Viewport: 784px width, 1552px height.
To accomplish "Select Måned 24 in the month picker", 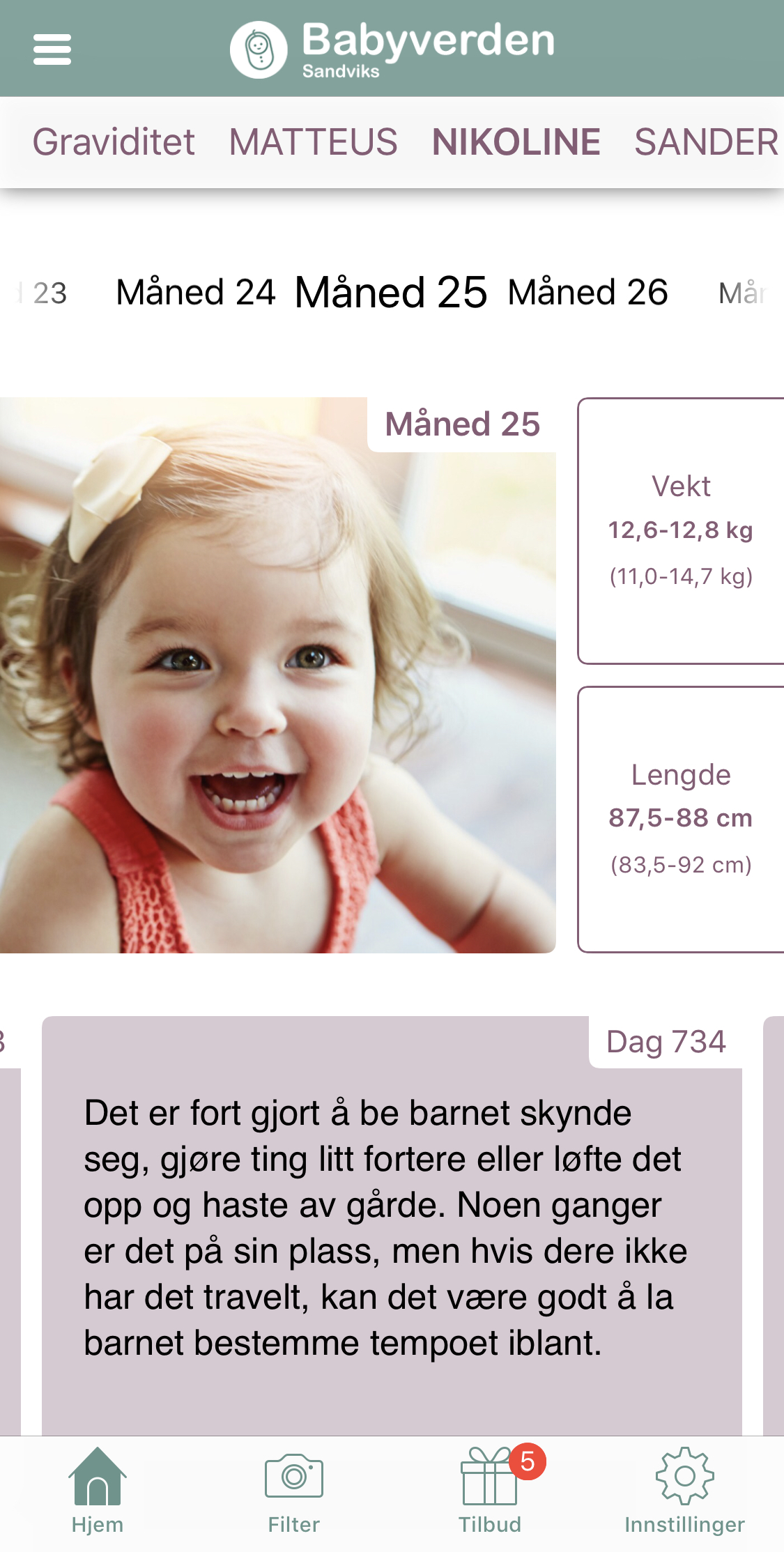I will click(x=196, y=292).
